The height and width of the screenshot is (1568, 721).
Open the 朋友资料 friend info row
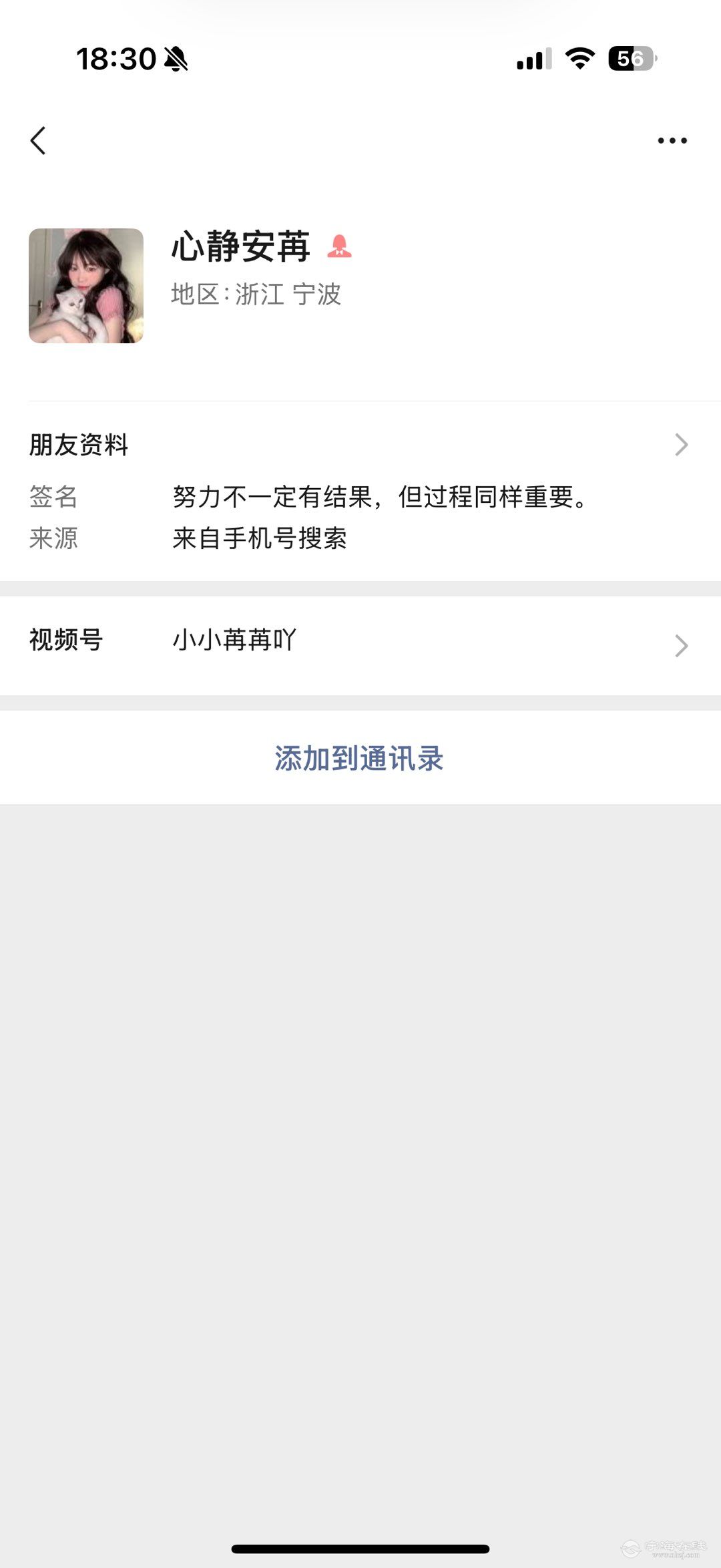[360, 445]
